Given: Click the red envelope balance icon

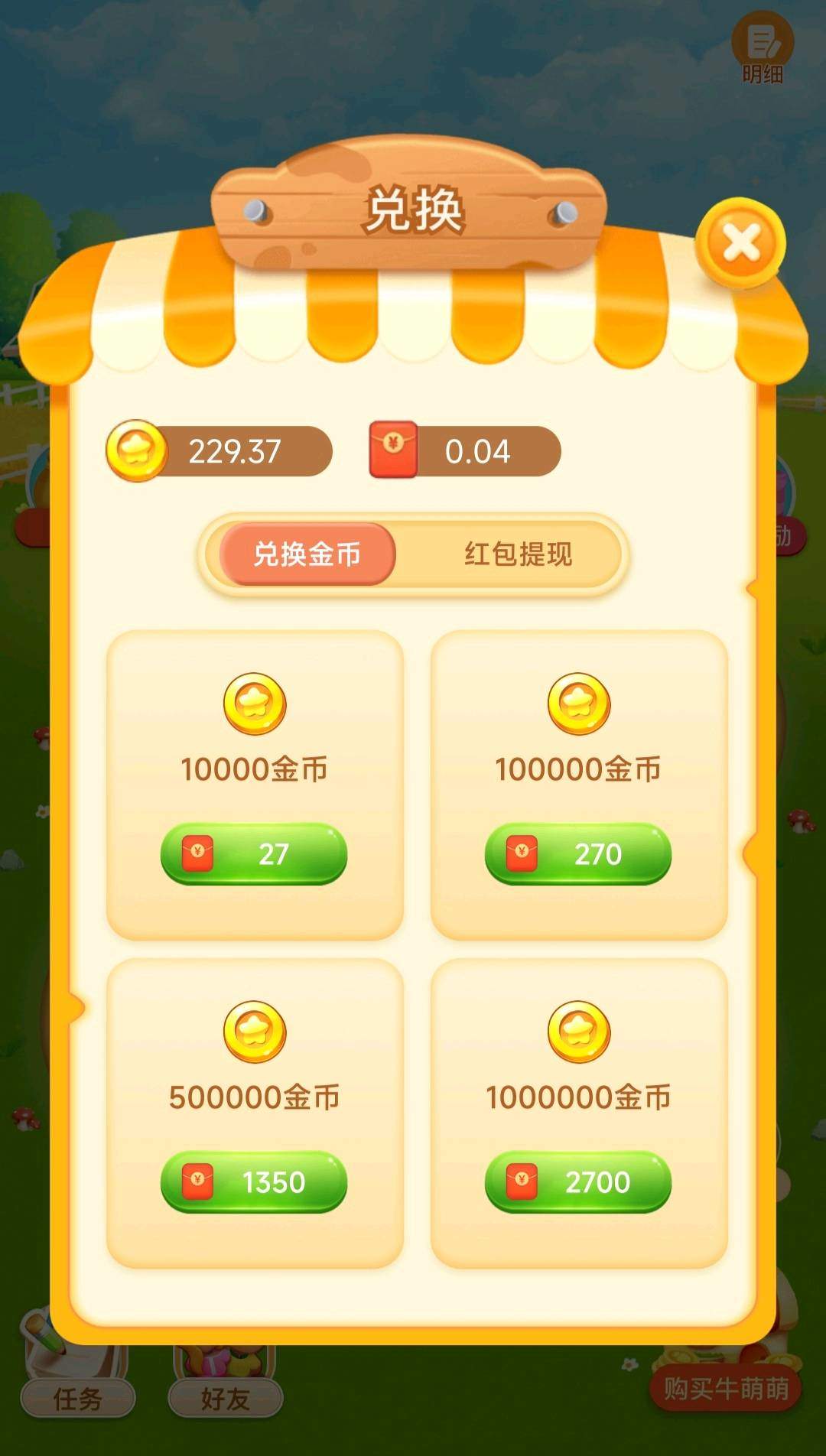Looking at the screenshot, I should pyautogui.click(x=394, y=451).
